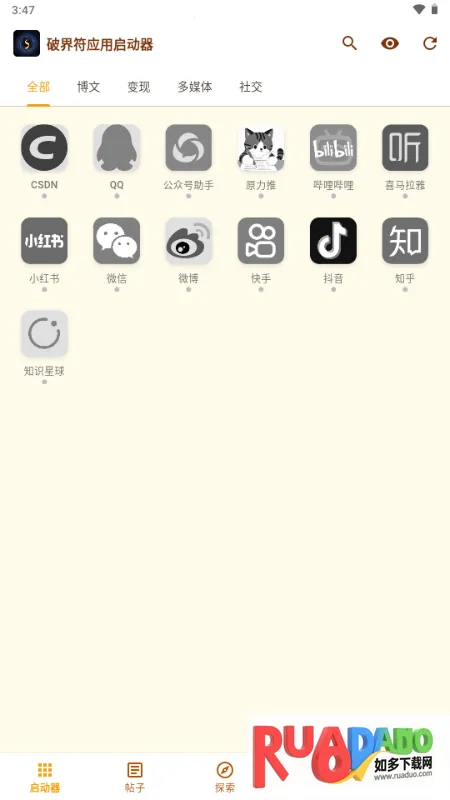Screen dimensions: 450x800
Task: Launch the CSDN app
Action: pos(44,147)
